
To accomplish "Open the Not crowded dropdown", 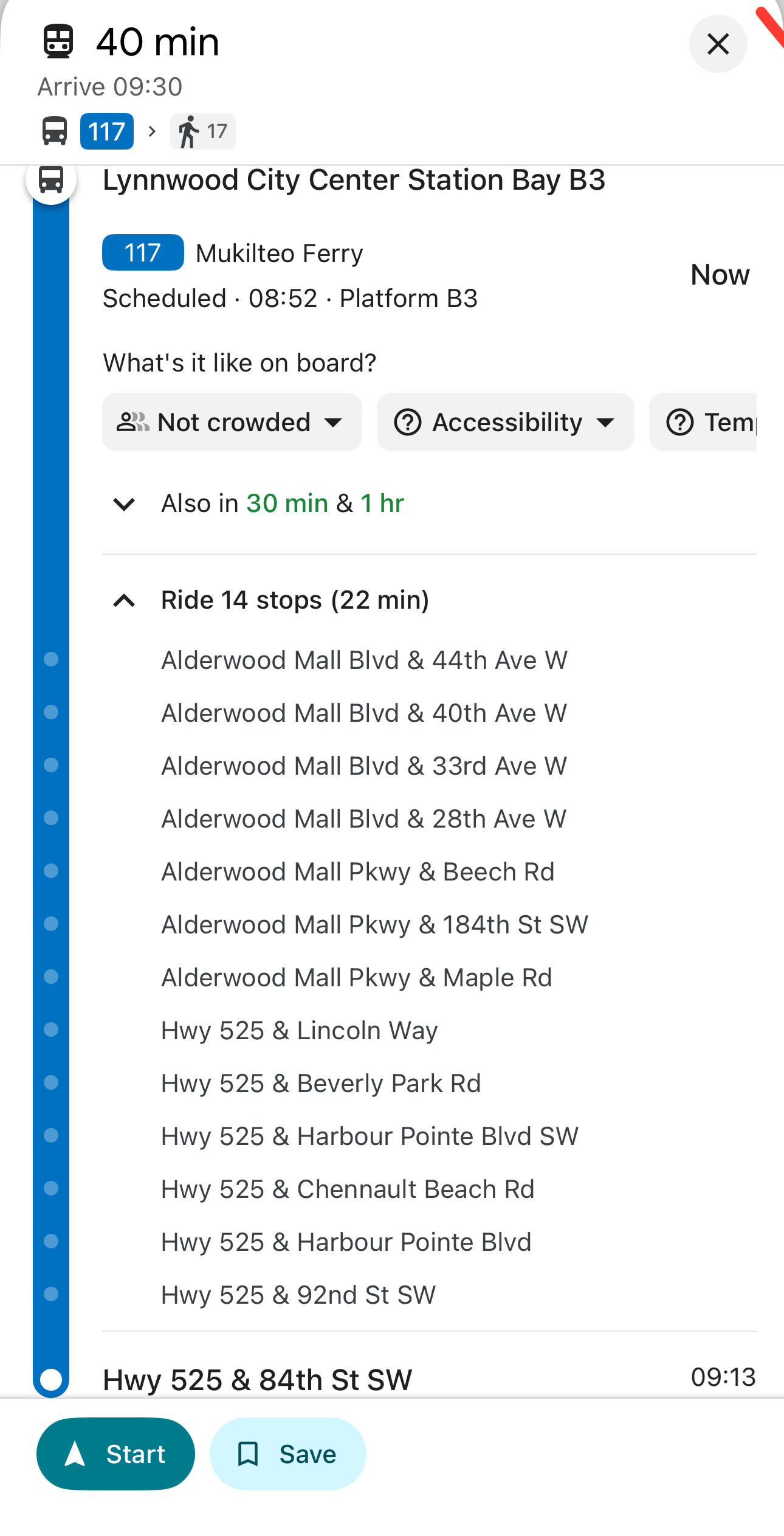I will click(x=232, y=422).
